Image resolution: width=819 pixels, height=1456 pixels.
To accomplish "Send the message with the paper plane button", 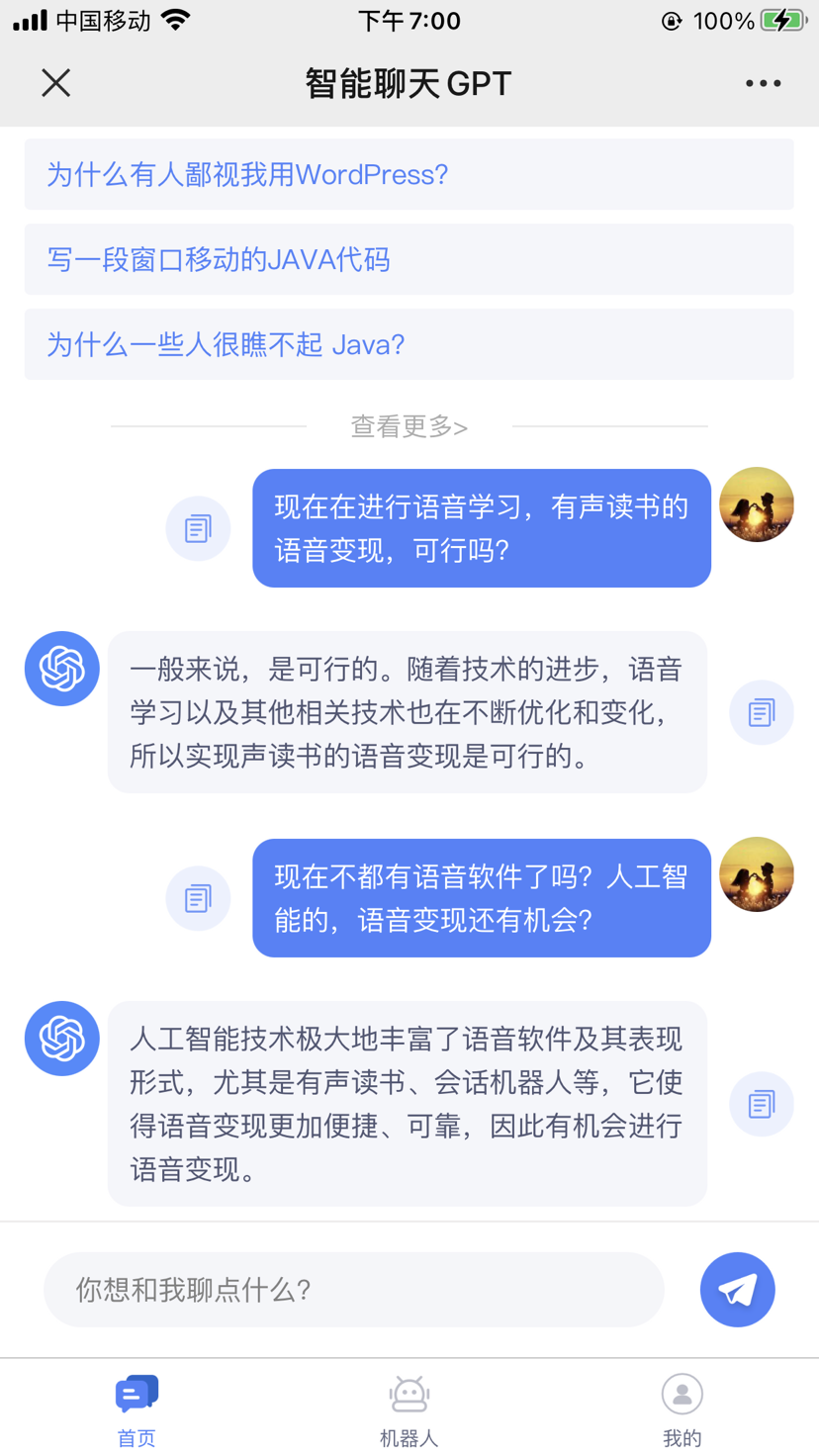I will (737, 1290).
